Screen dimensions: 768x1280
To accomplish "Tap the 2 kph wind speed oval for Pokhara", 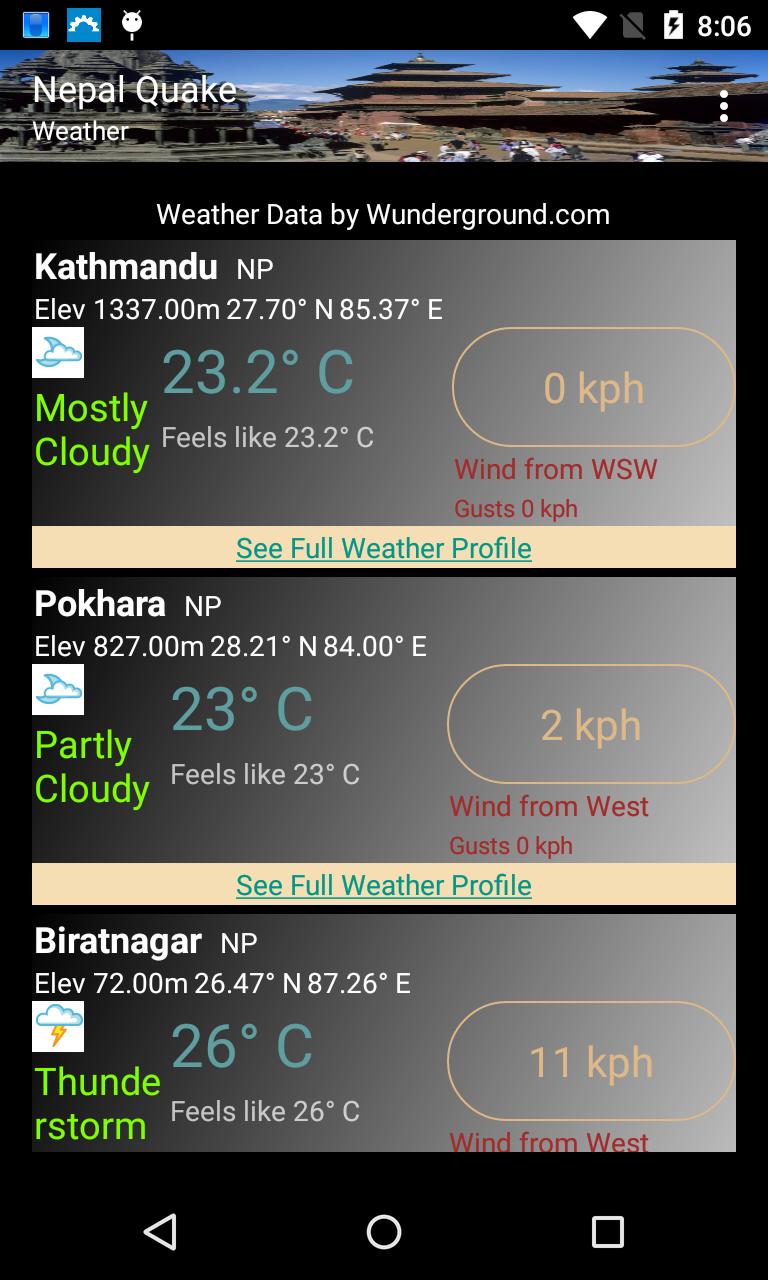I will (x=590, y=723).
